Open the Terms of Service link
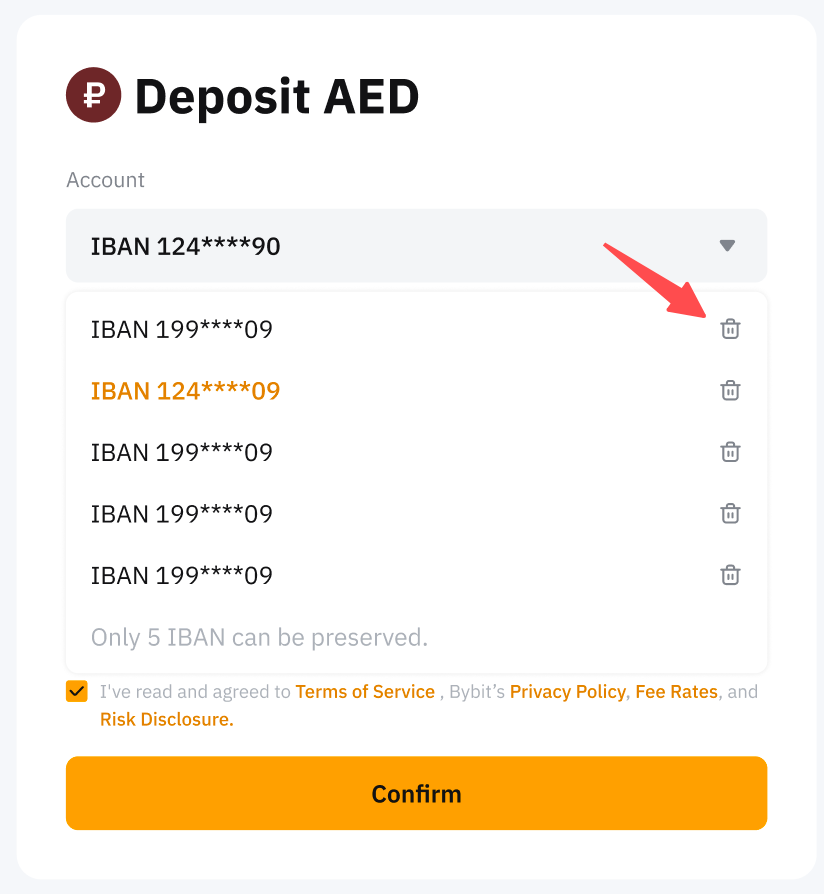 365,692
